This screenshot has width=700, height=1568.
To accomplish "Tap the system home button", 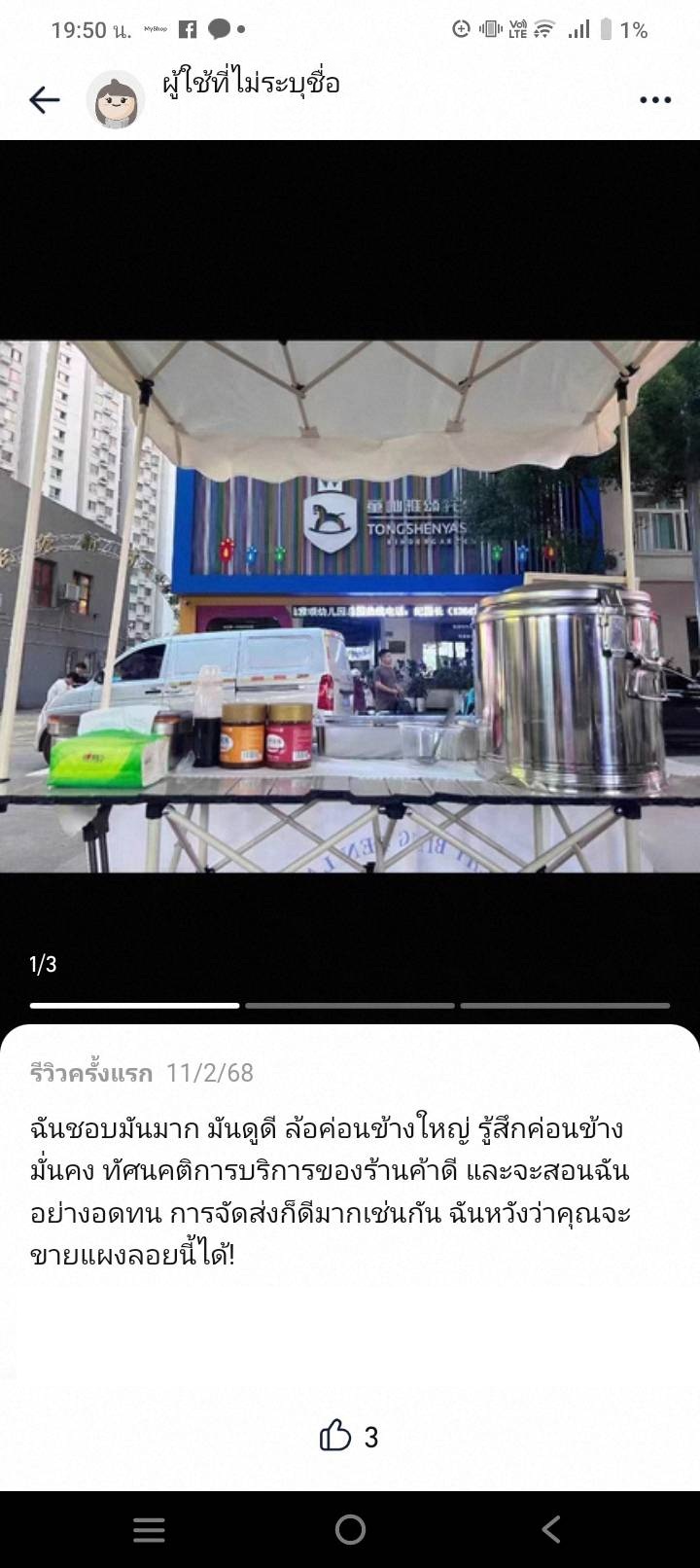I will (x=350, y=1529).
